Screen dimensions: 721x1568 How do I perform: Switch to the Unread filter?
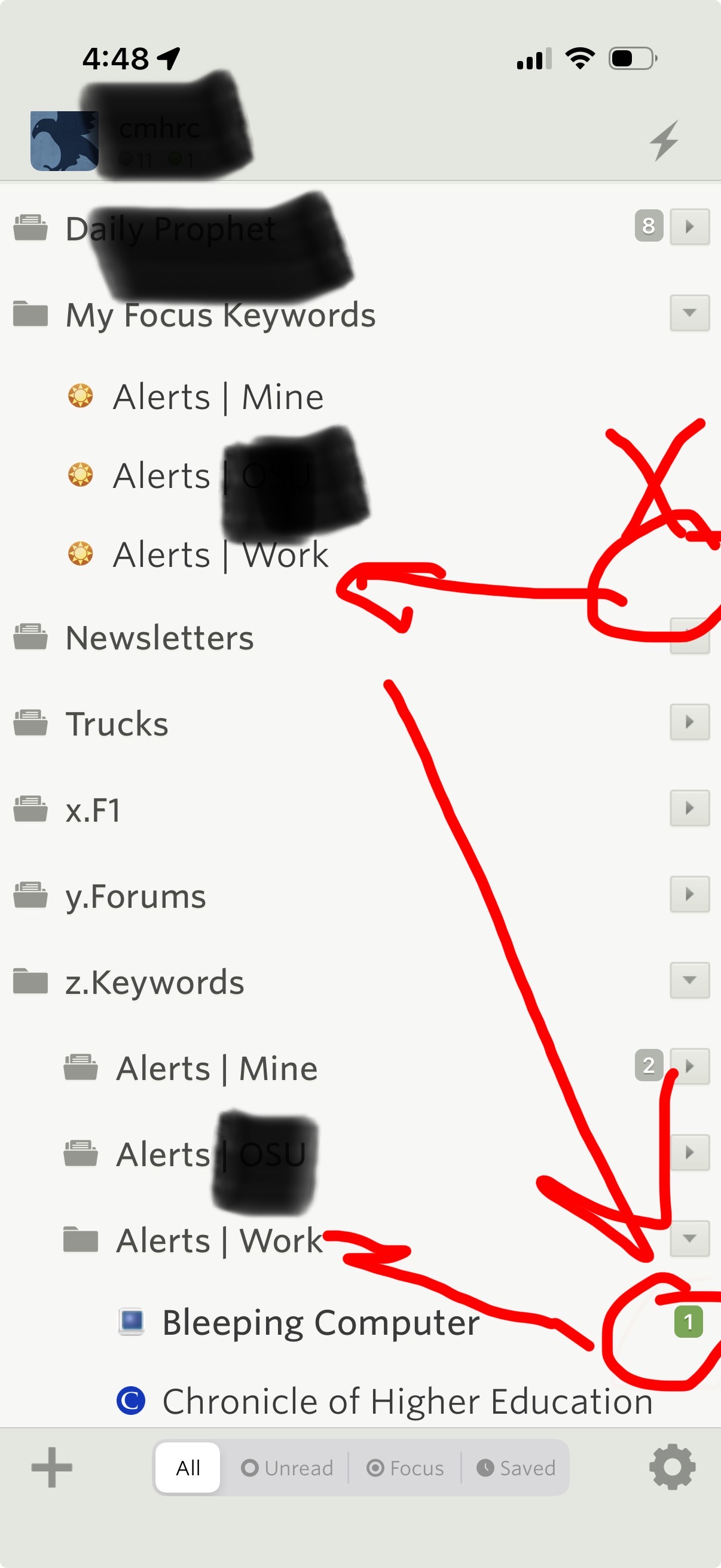coord(287,1468)
